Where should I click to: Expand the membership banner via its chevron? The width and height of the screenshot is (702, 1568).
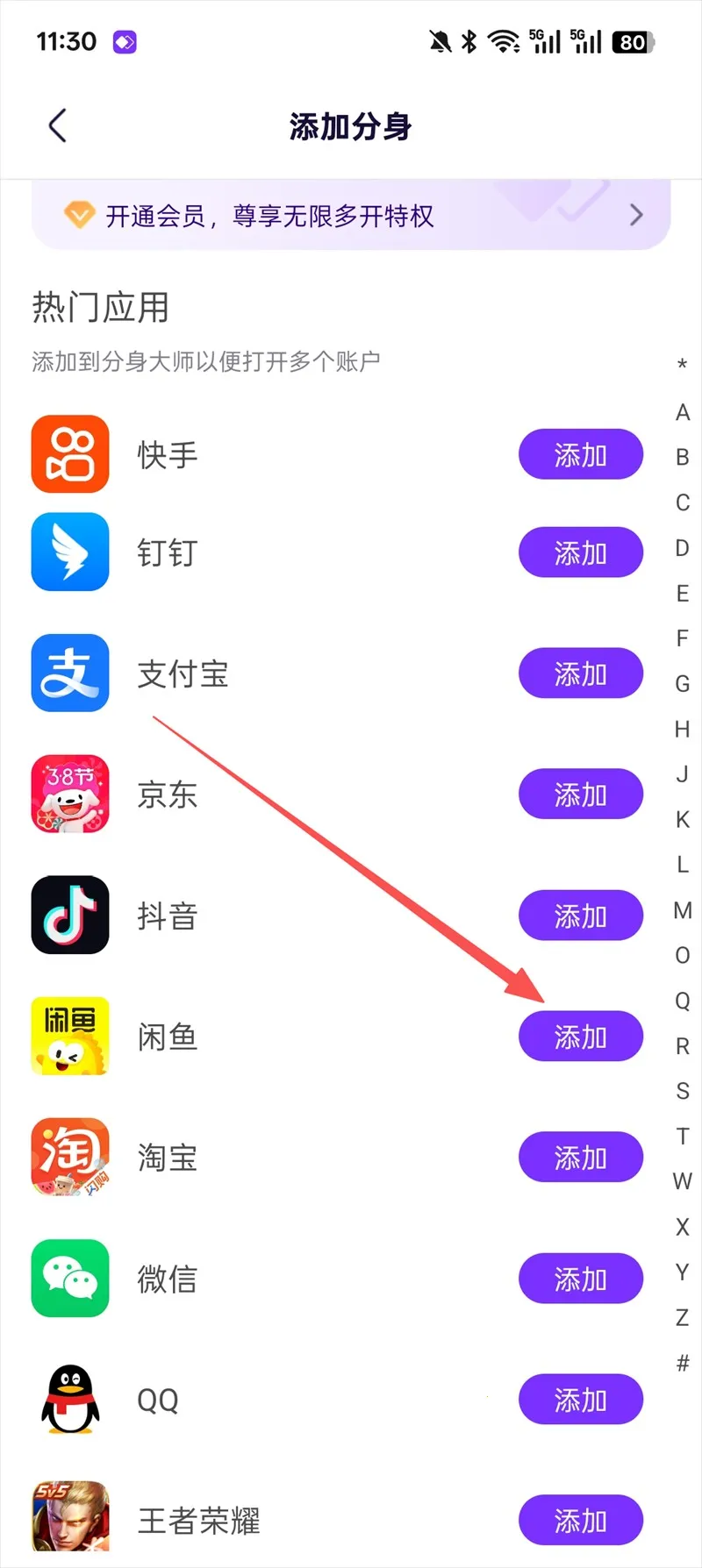click(x=637, y=215)
